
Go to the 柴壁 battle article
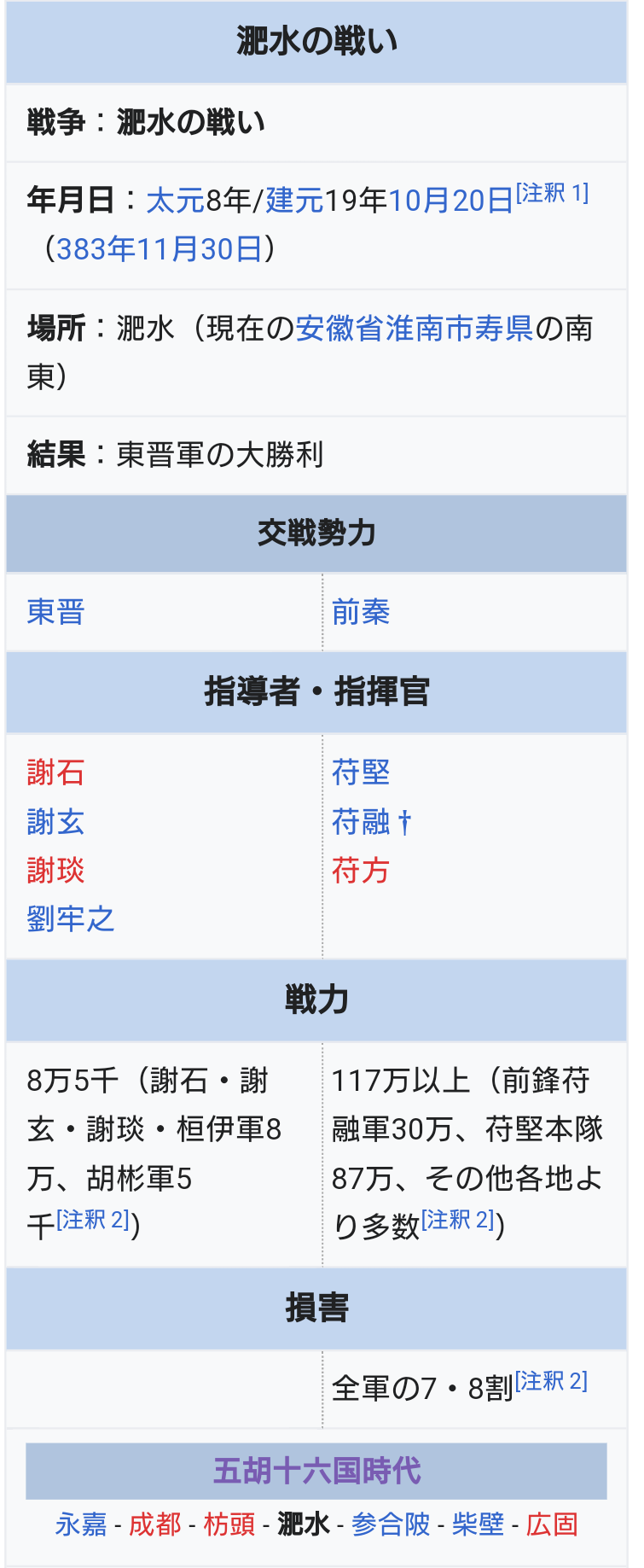coord(478,1524)
